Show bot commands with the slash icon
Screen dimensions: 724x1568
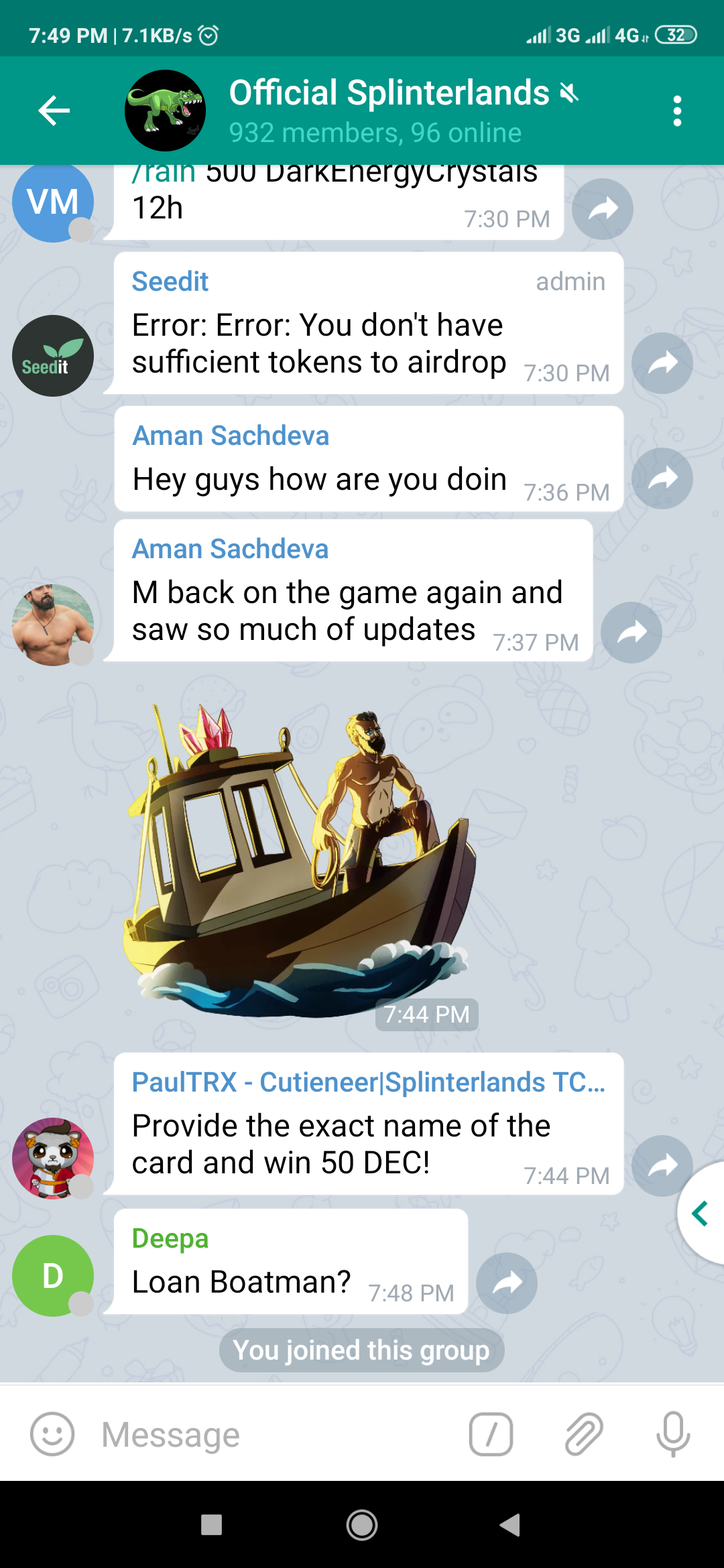491,1435
